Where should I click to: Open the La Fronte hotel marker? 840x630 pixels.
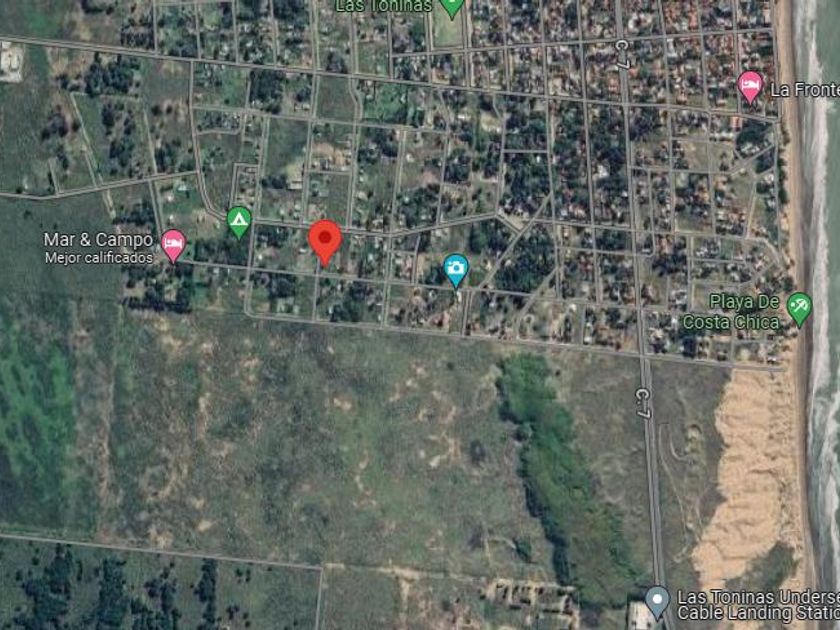tap(750, 88)
